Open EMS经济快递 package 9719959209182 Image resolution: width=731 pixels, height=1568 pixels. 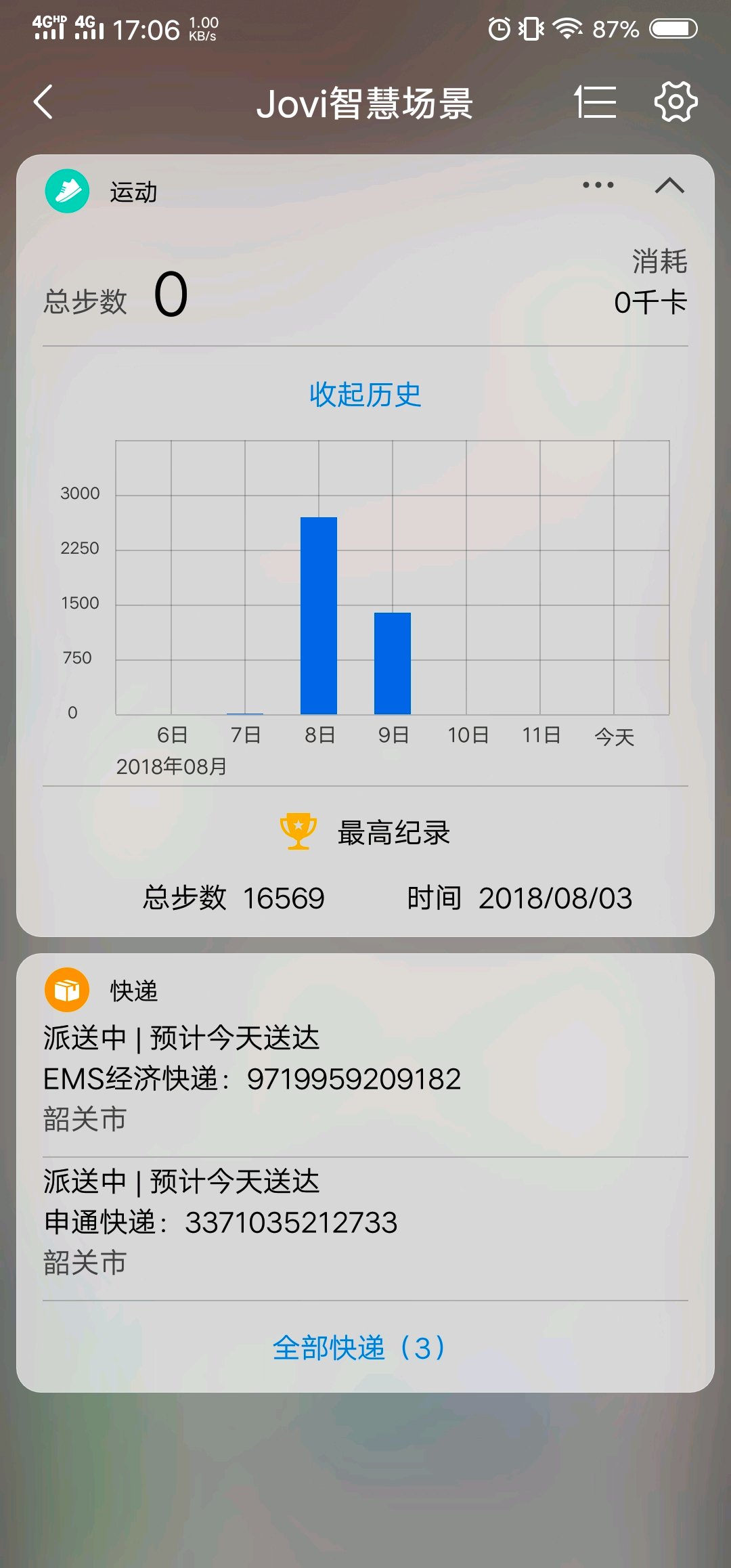coord(252,1079)
